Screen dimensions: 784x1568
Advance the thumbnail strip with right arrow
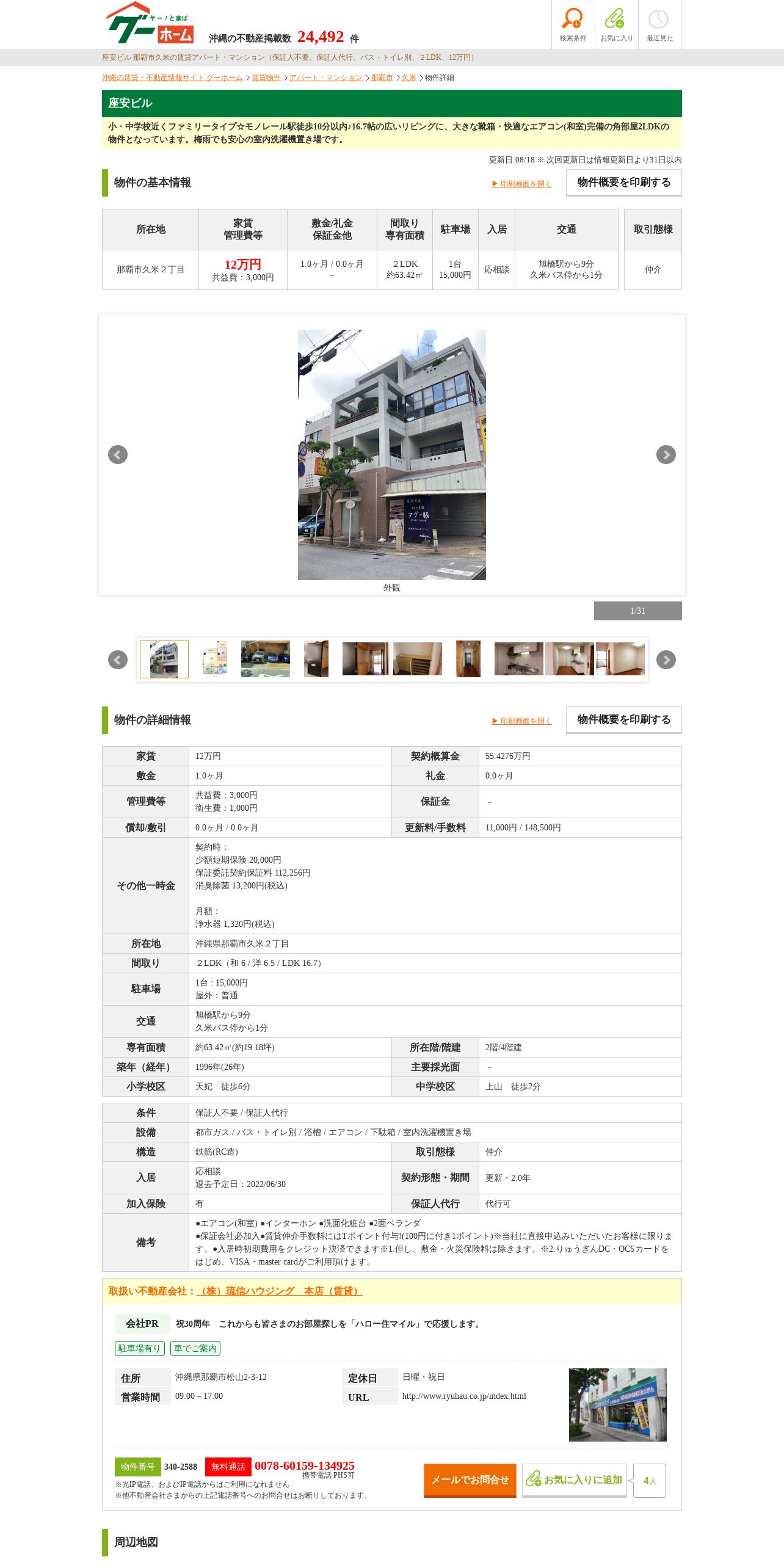666,660
